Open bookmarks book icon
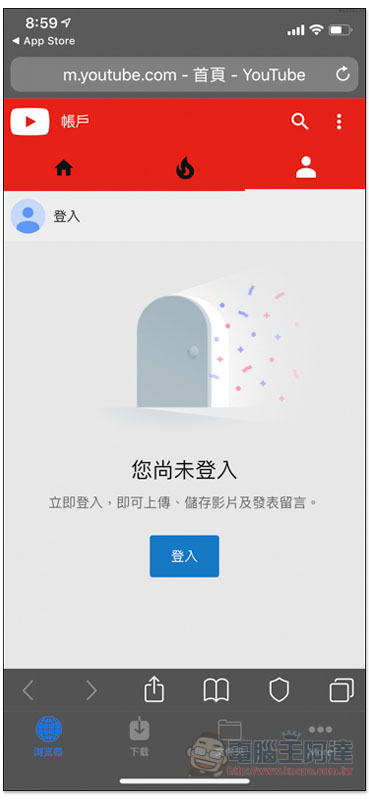This screenshot has height=800, width=369. tap(216, 690)
